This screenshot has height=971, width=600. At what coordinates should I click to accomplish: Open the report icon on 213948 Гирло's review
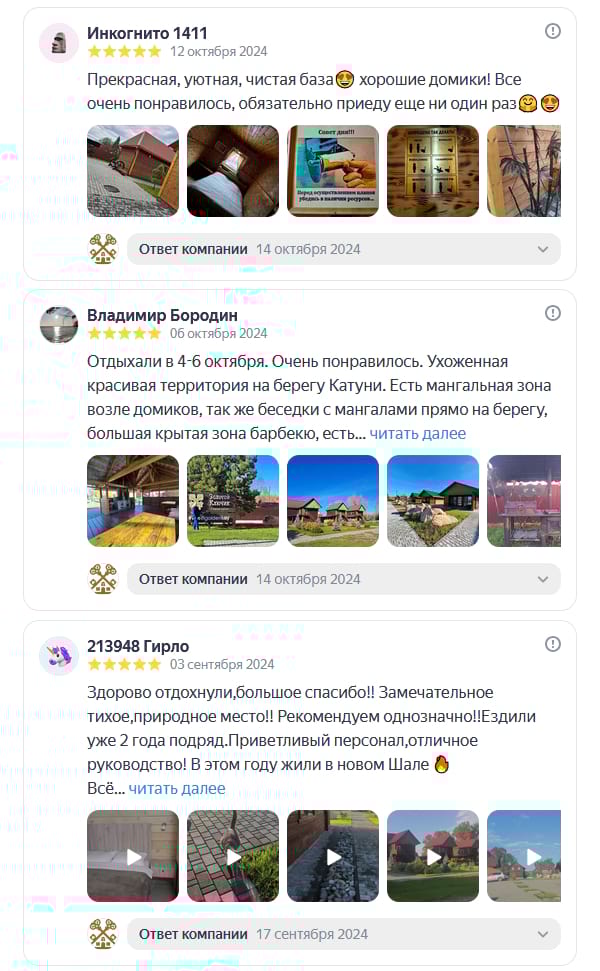coord(552,644)
